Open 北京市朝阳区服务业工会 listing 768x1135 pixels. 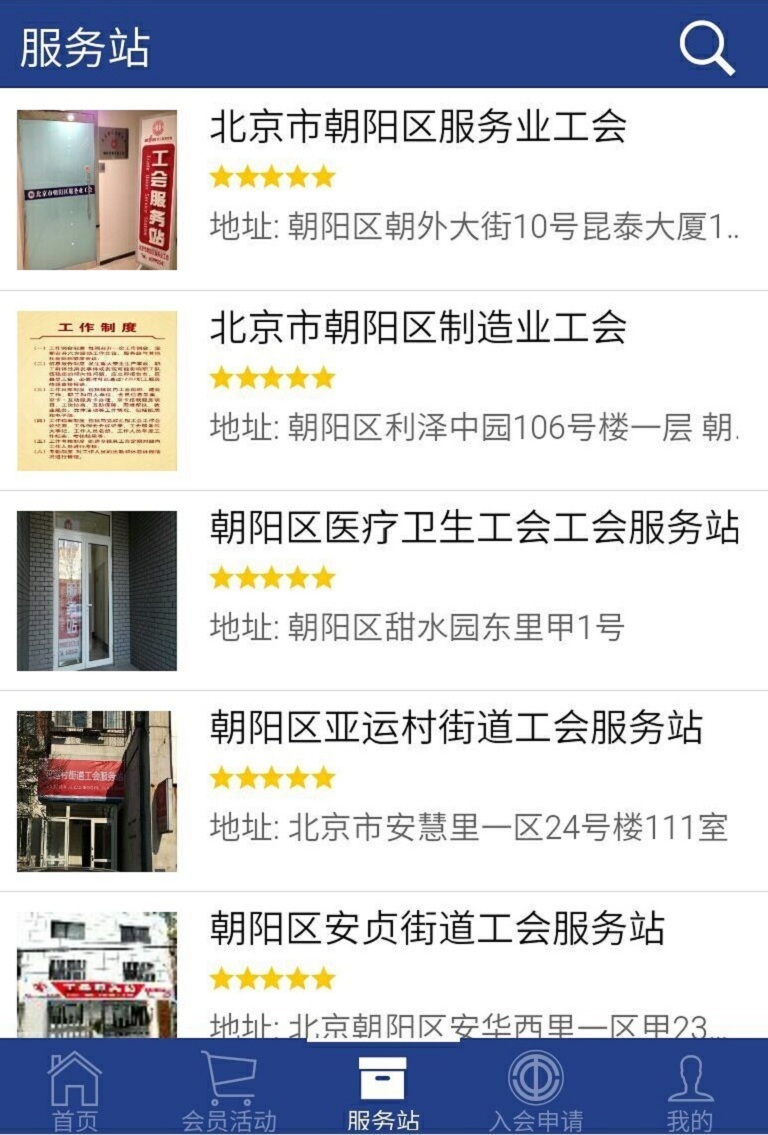point(418,127)
